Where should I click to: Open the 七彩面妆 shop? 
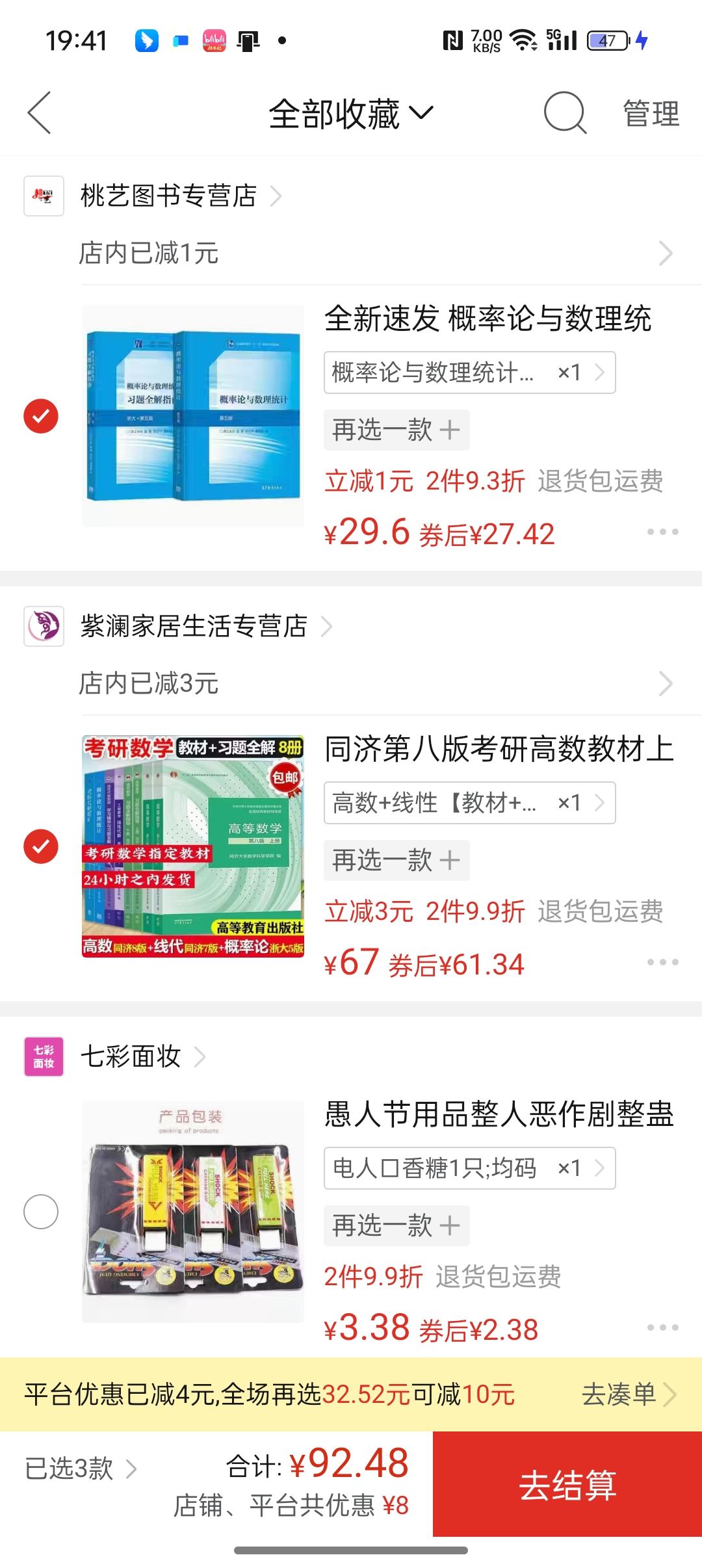click(x=131, y=1056)
